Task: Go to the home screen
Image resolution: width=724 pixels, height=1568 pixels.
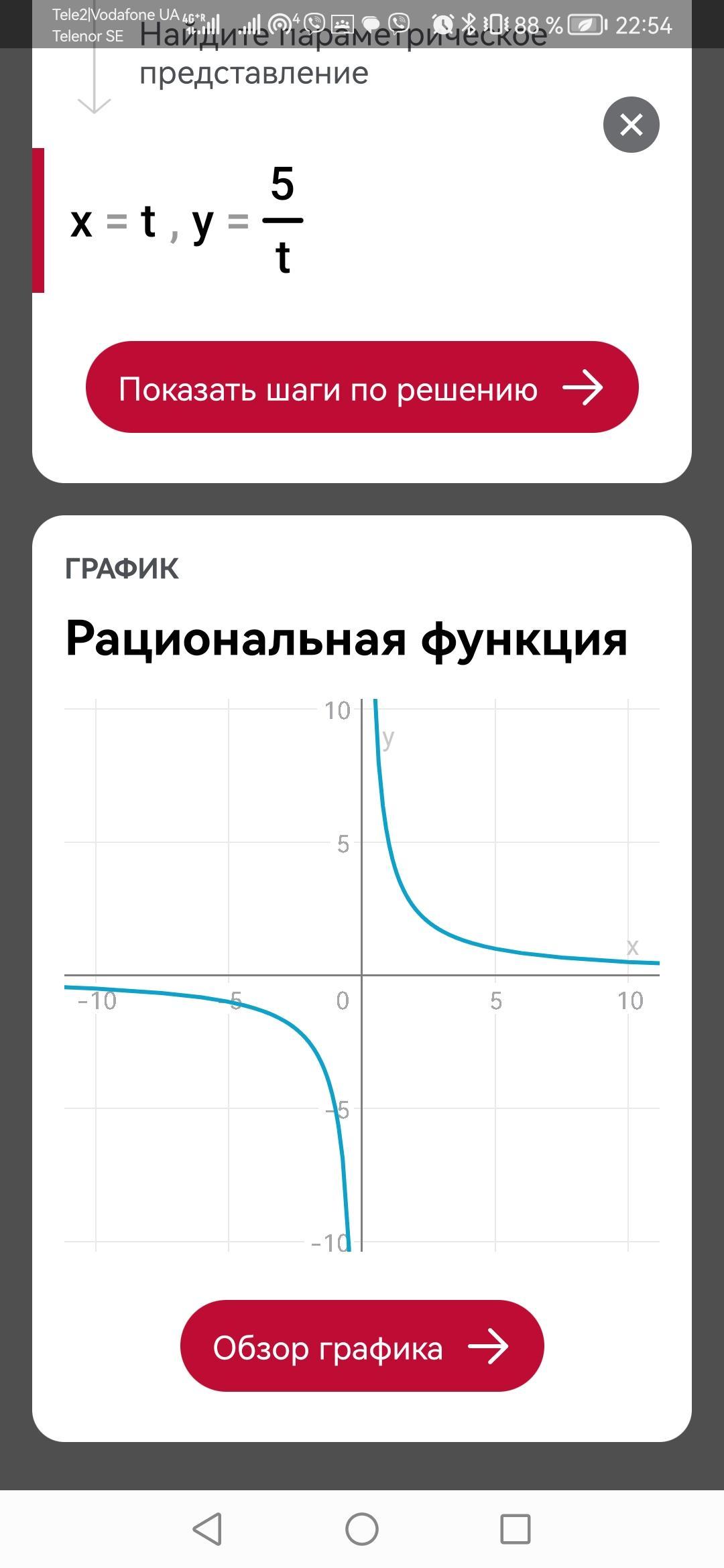Action: coord(362,1529)
